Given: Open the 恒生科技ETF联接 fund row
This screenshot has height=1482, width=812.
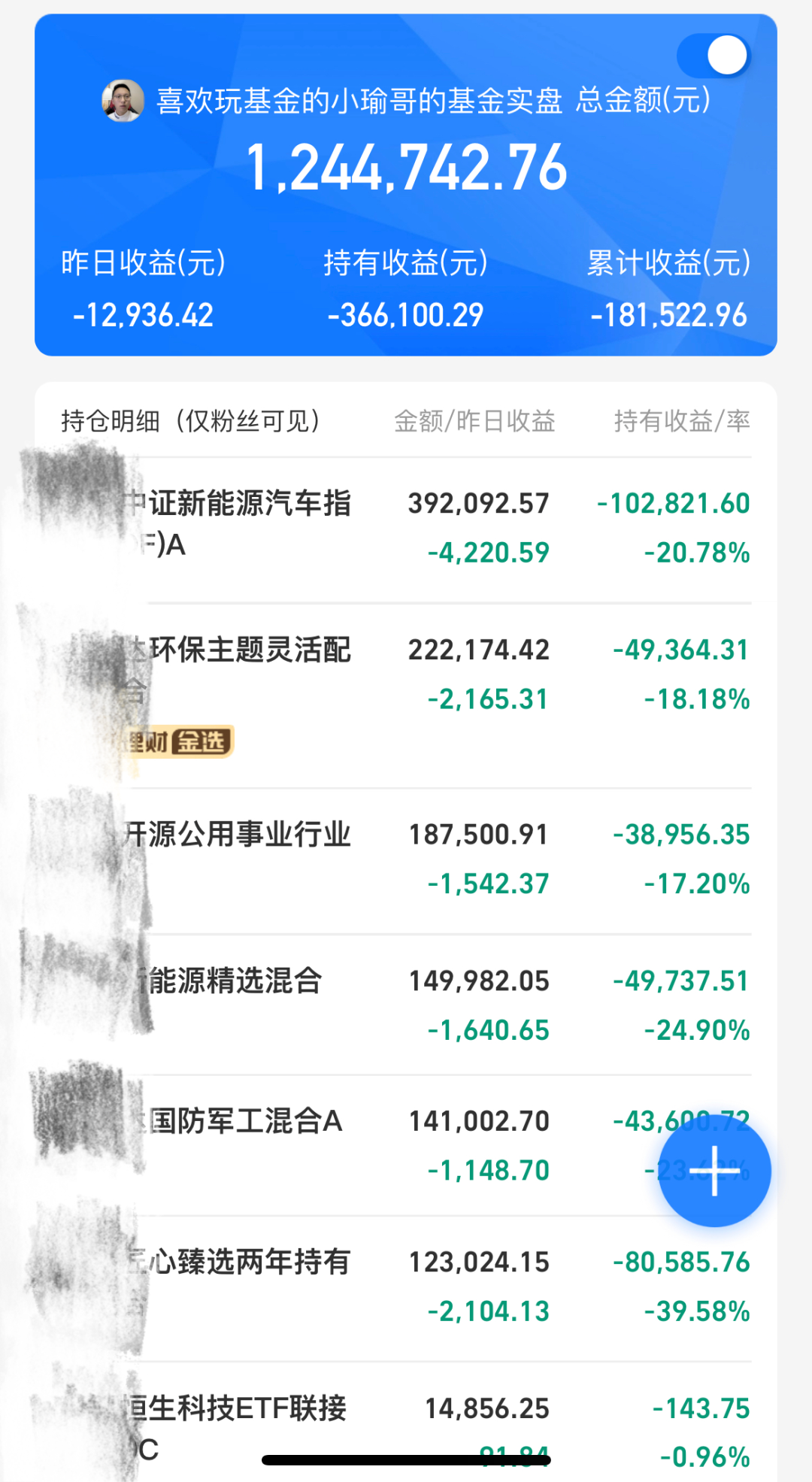Looking at the screenshot, I should [x=406, y=1422].
